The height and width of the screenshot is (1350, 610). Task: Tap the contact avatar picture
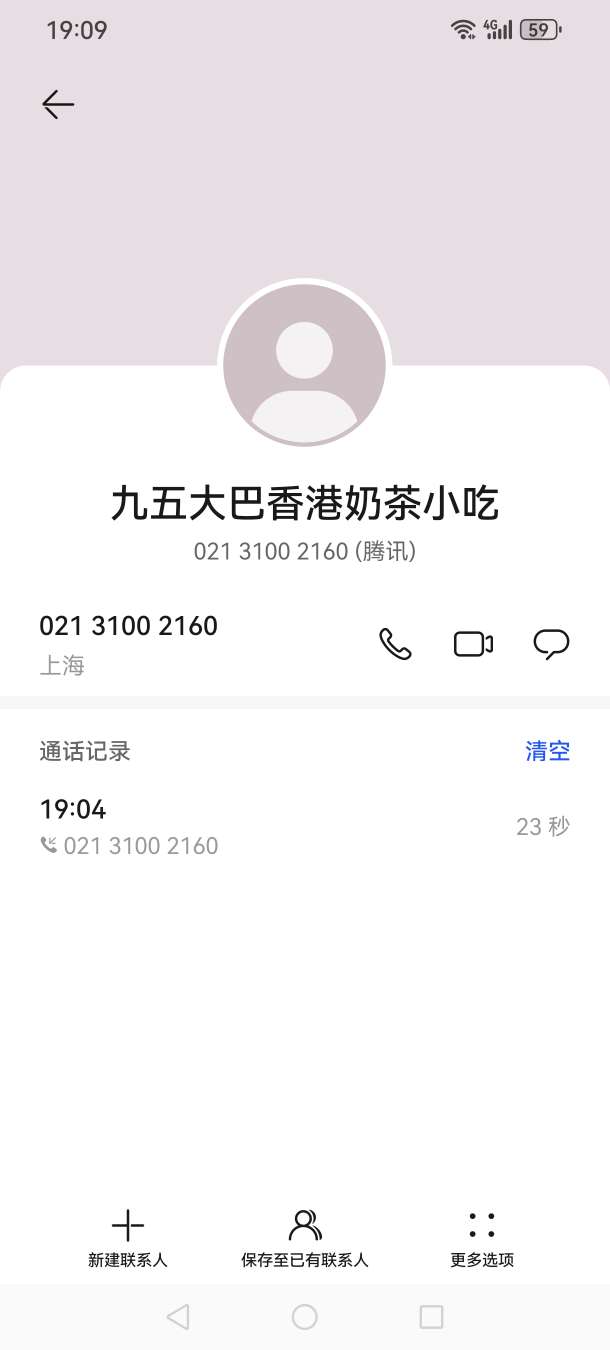click(304, 364)
